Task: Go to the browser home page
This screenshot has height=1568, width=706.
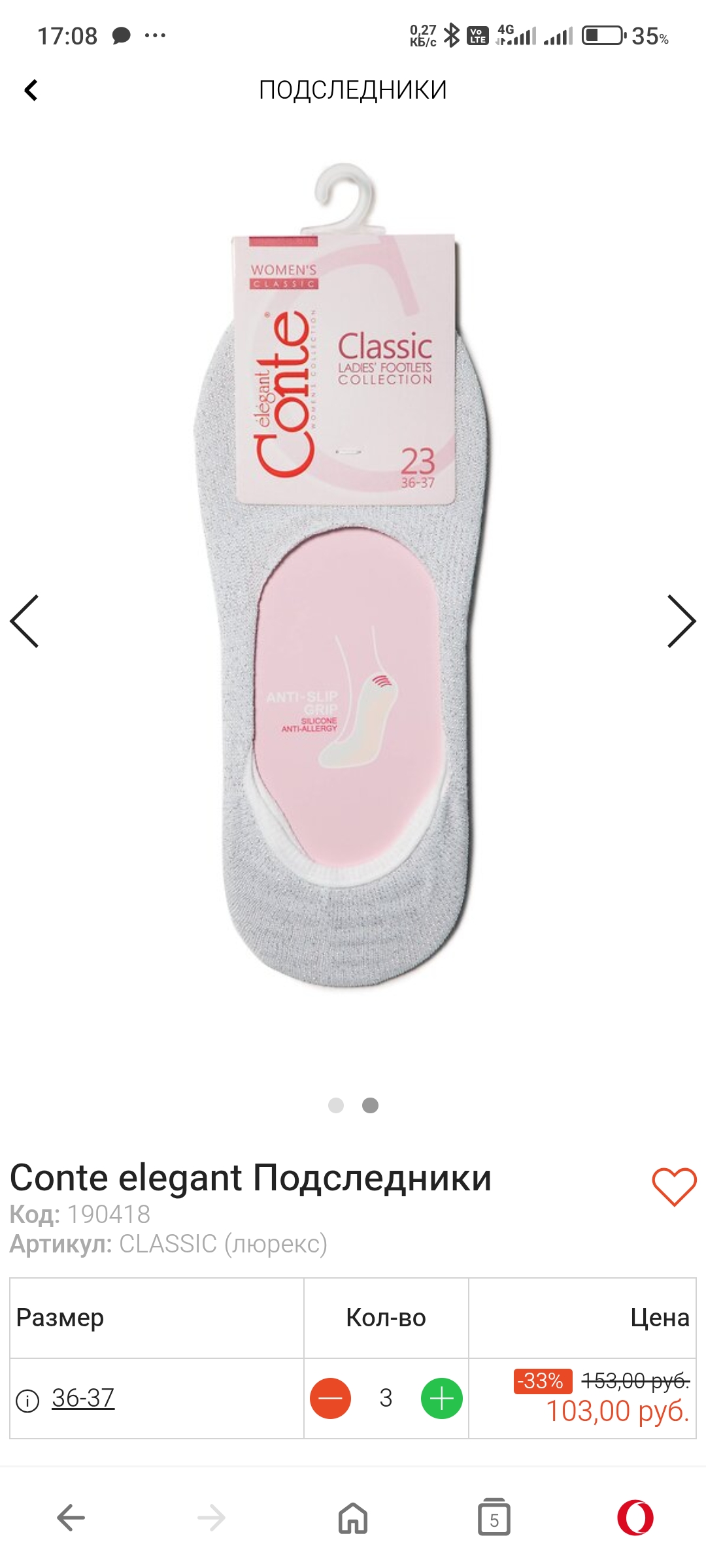Action: (353, 1517)
